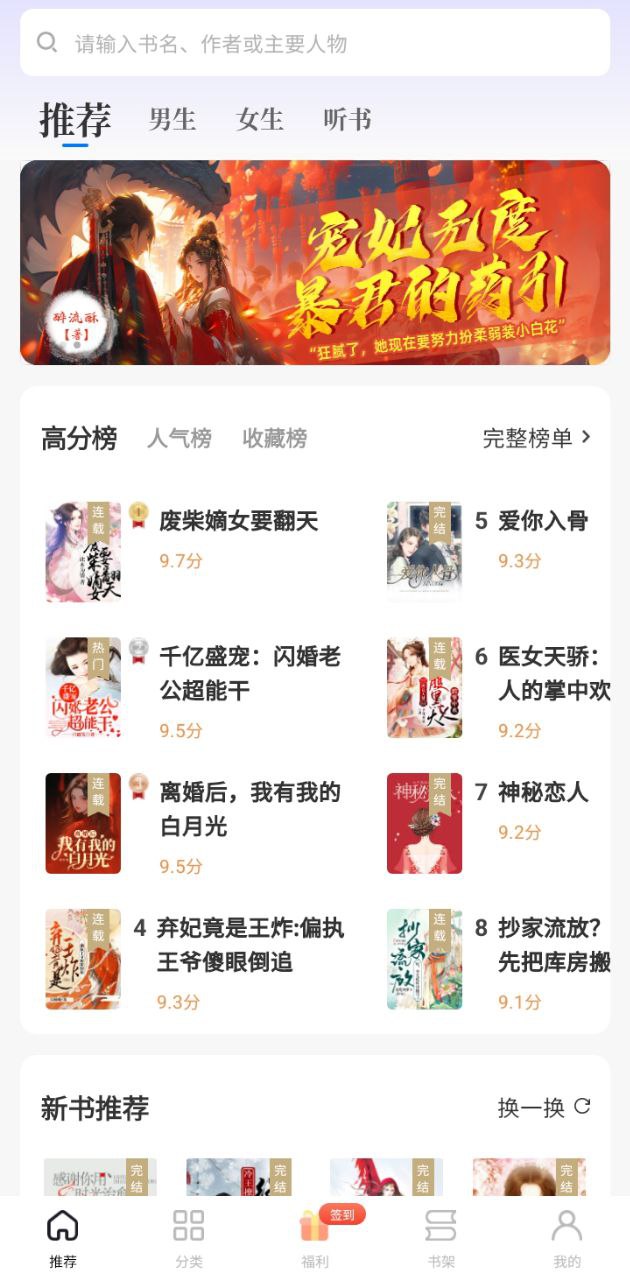Open the 宠妃无度 promotional banner

coord(315,262)
